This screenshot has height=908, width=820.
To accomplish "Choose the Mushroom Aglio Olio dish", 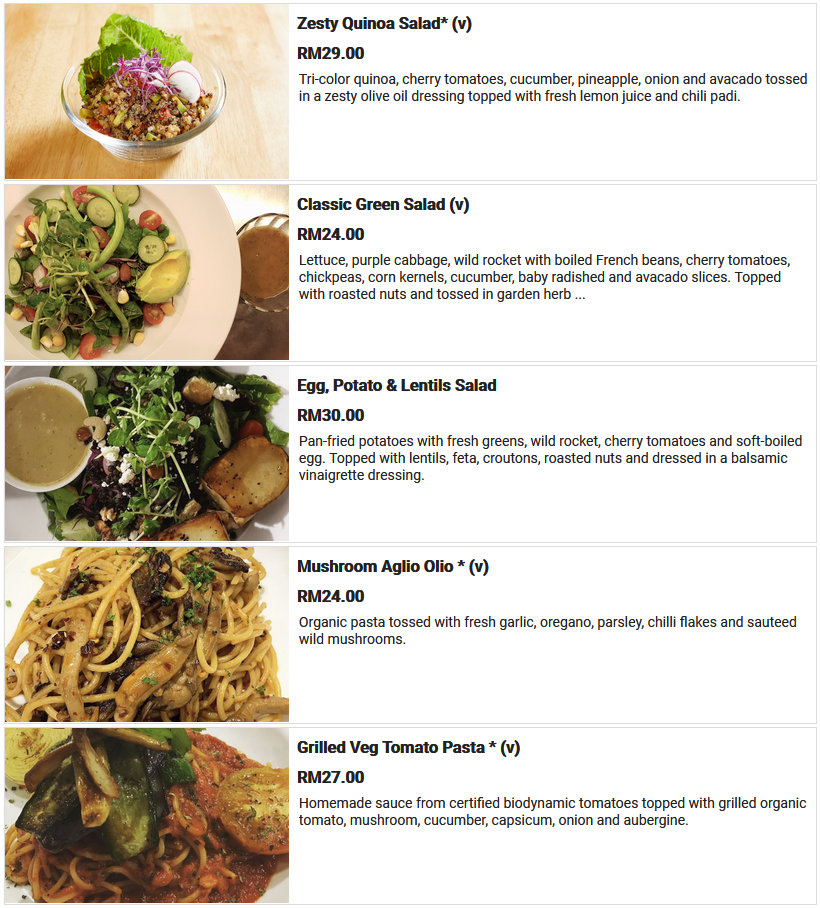I will click(x=410, y=635).
